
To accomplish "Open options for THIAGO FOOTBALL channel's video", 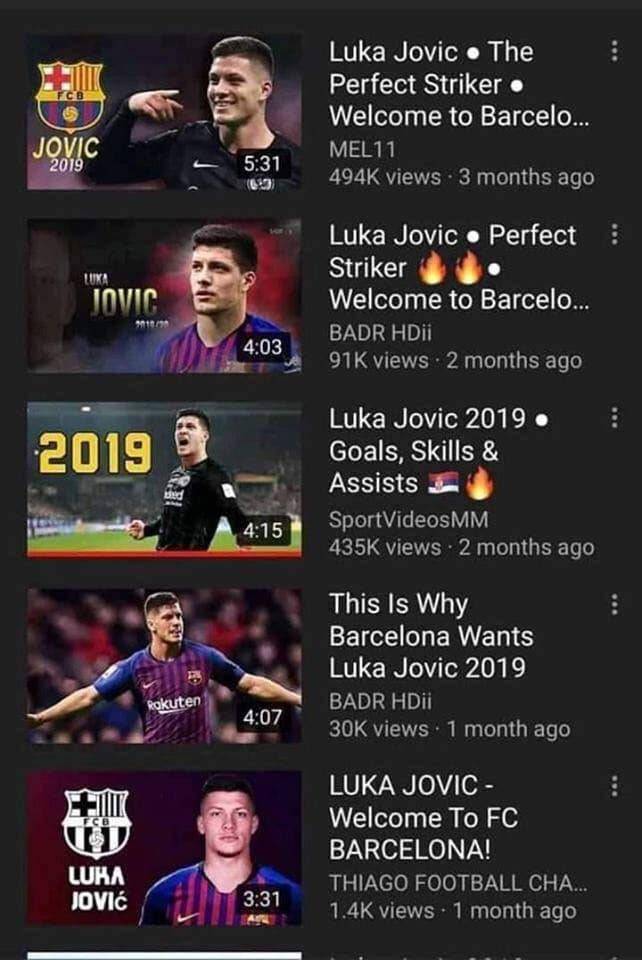I will pos(614,787).
